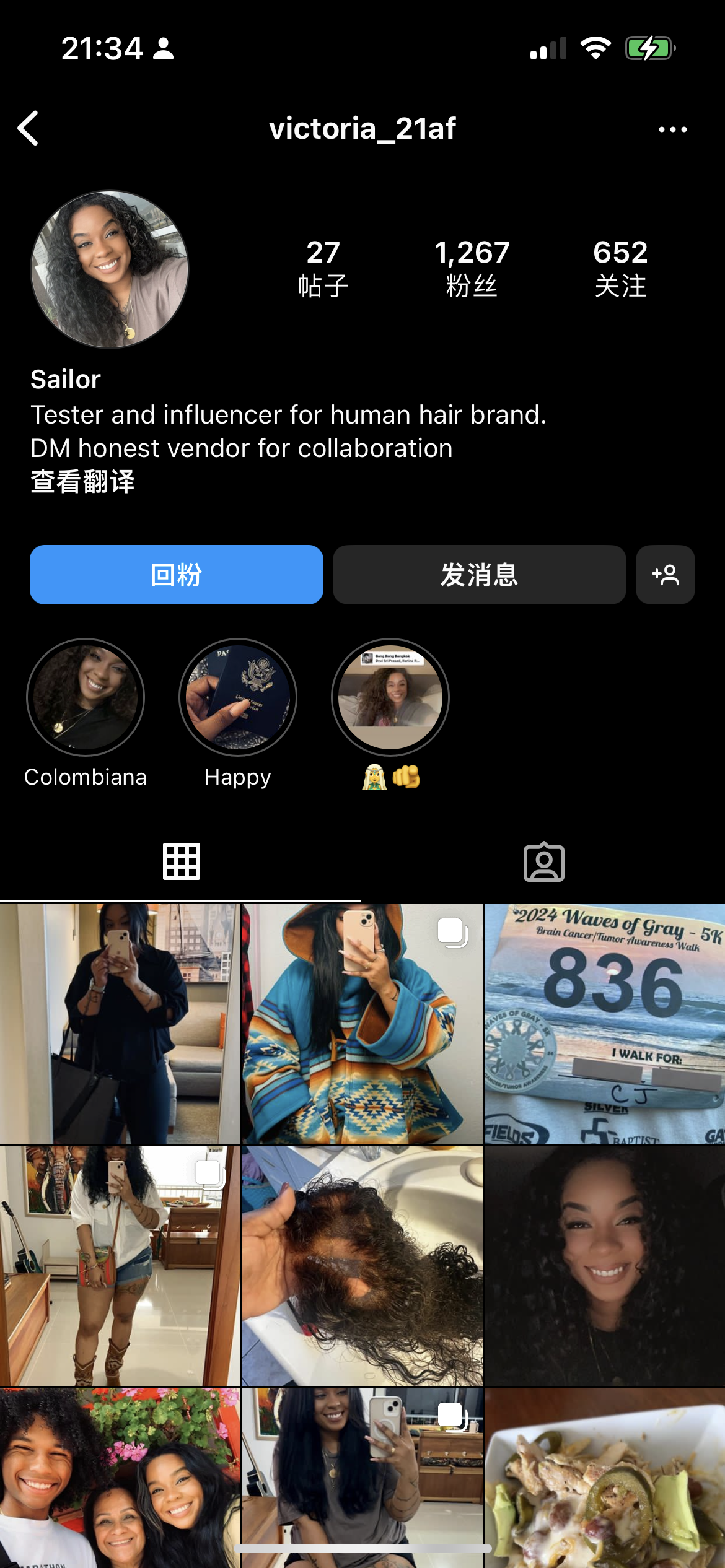
Task: Go back using the top-left arrow
Action: coord(29,128)
